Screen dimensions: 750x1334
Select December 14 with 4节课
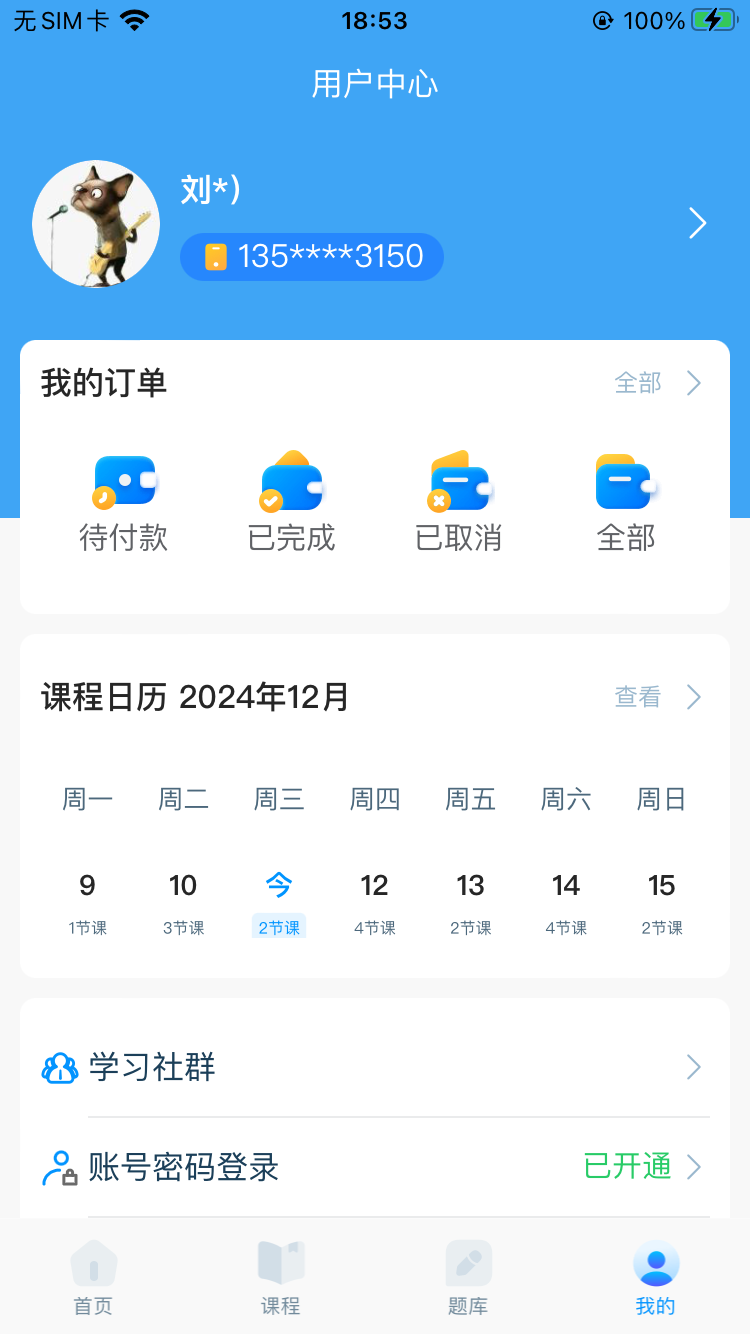click(566, 895)
